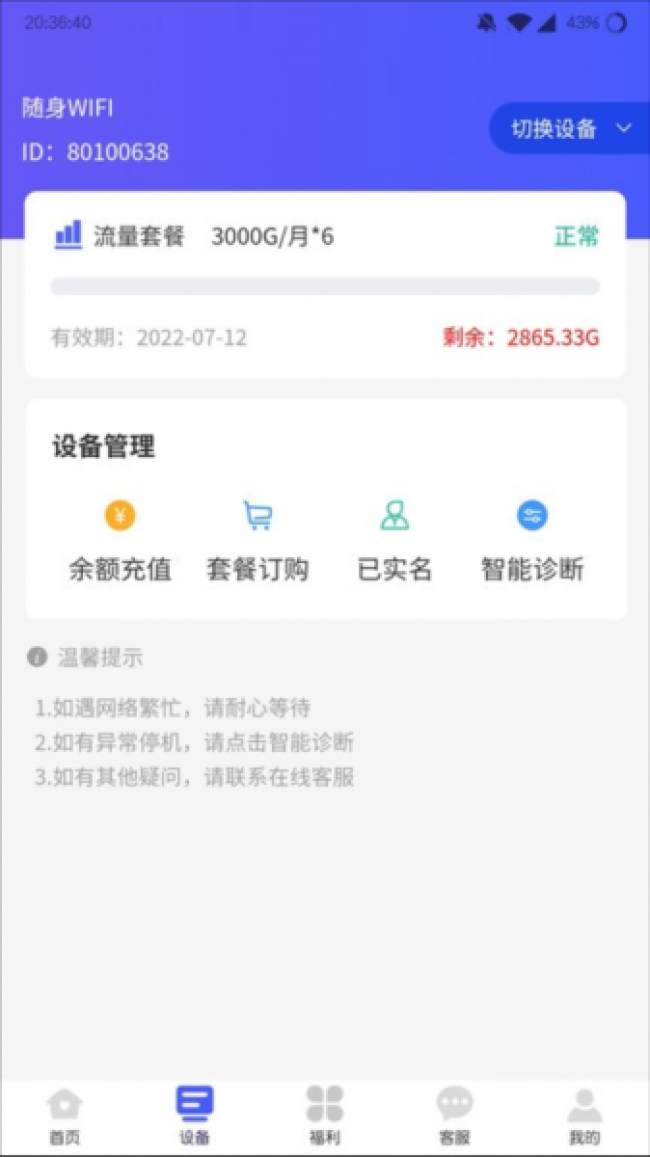Open 套餐订购 plan purchase
This screenshot has height=1157, width=650.
point(257,543)
